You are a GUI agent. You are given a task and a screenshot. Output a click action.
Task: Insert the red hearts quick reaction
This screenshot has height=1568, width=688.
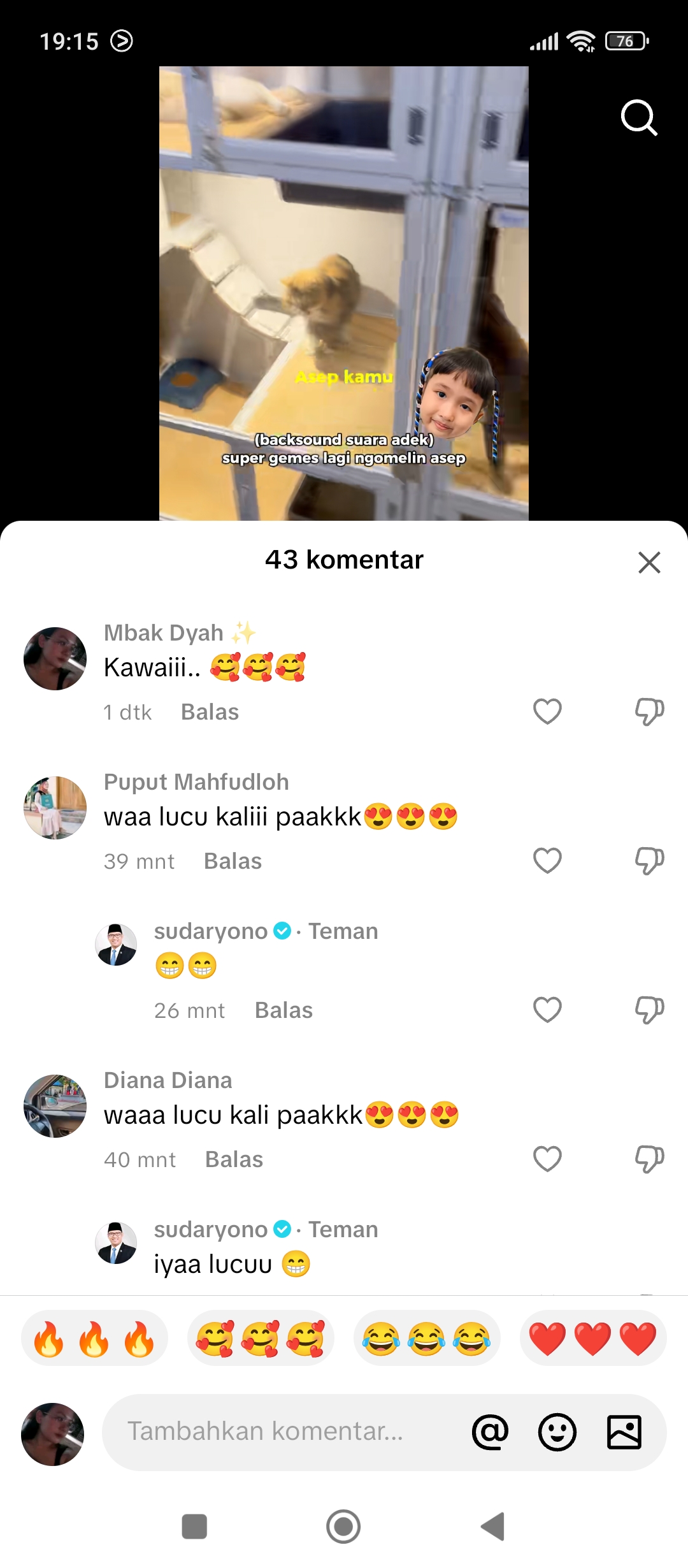(593, 1338)
